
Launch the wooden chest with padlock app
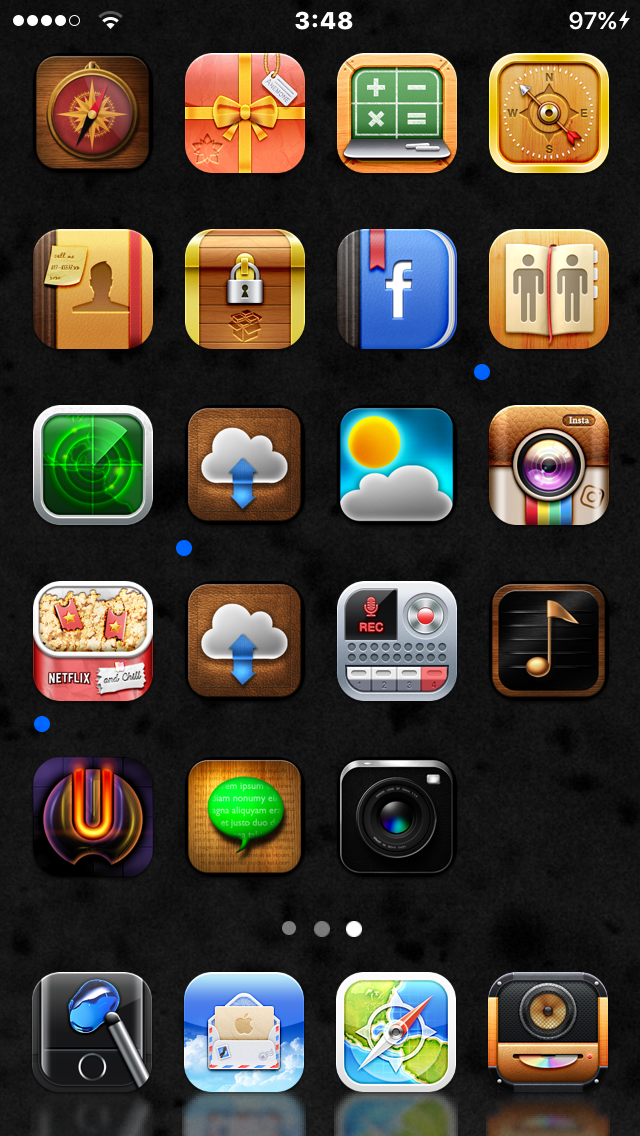click(x=245, y=289)
